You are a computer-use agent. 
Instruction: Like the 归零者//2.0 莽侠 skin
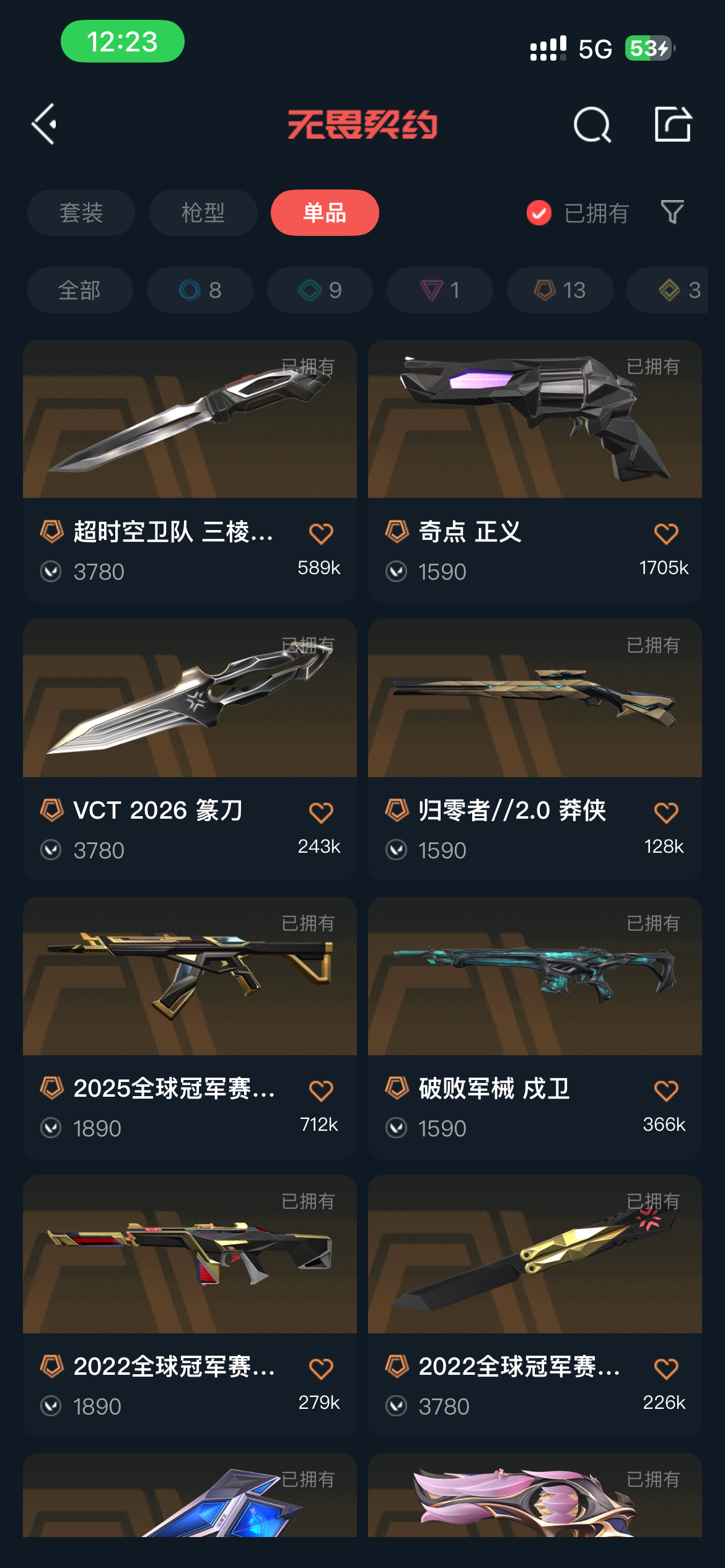point(666,812)
